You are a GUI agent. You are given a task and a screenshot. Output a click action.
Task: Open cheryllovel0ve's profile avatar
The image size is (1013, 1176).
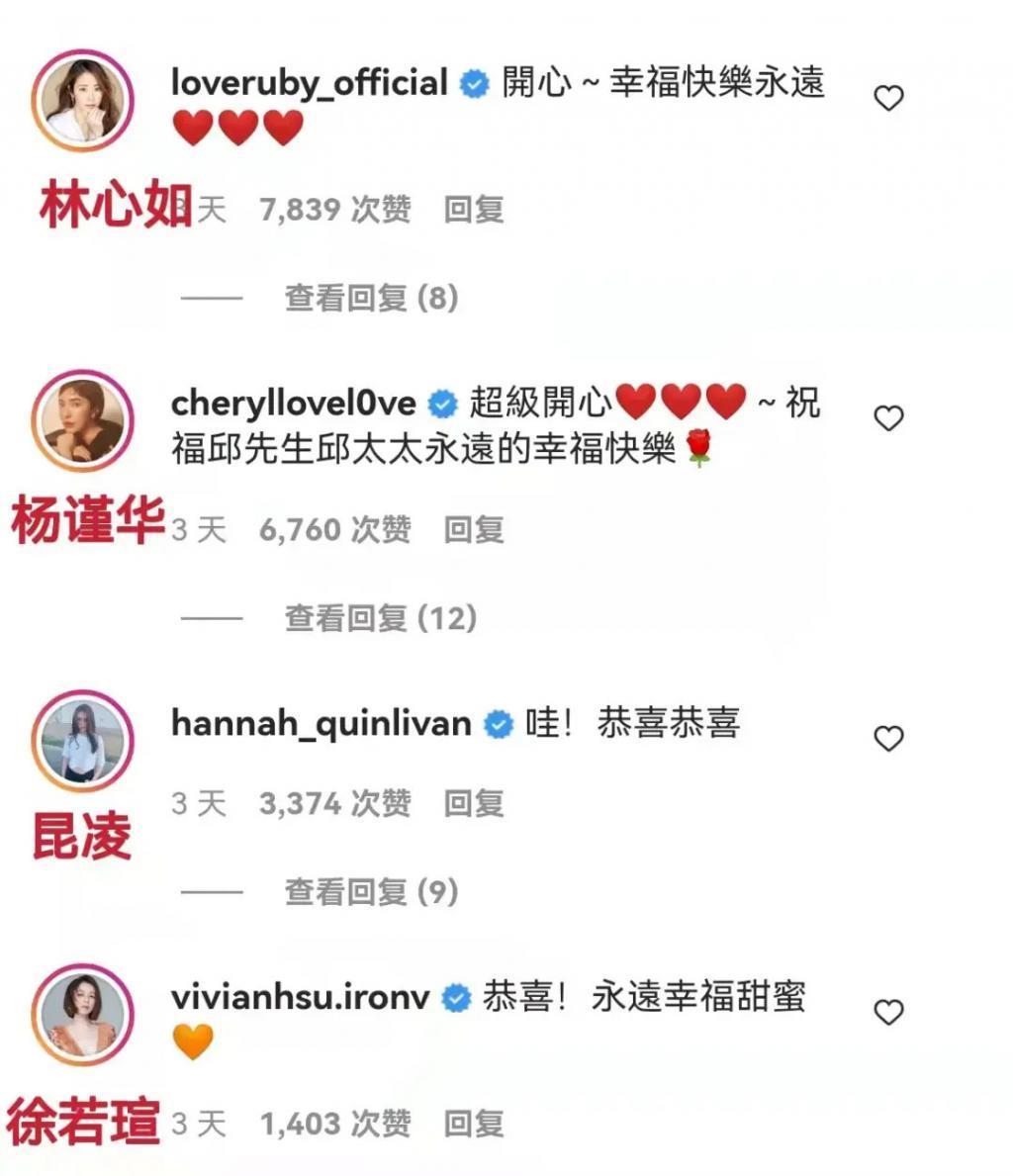pos(82,419)
